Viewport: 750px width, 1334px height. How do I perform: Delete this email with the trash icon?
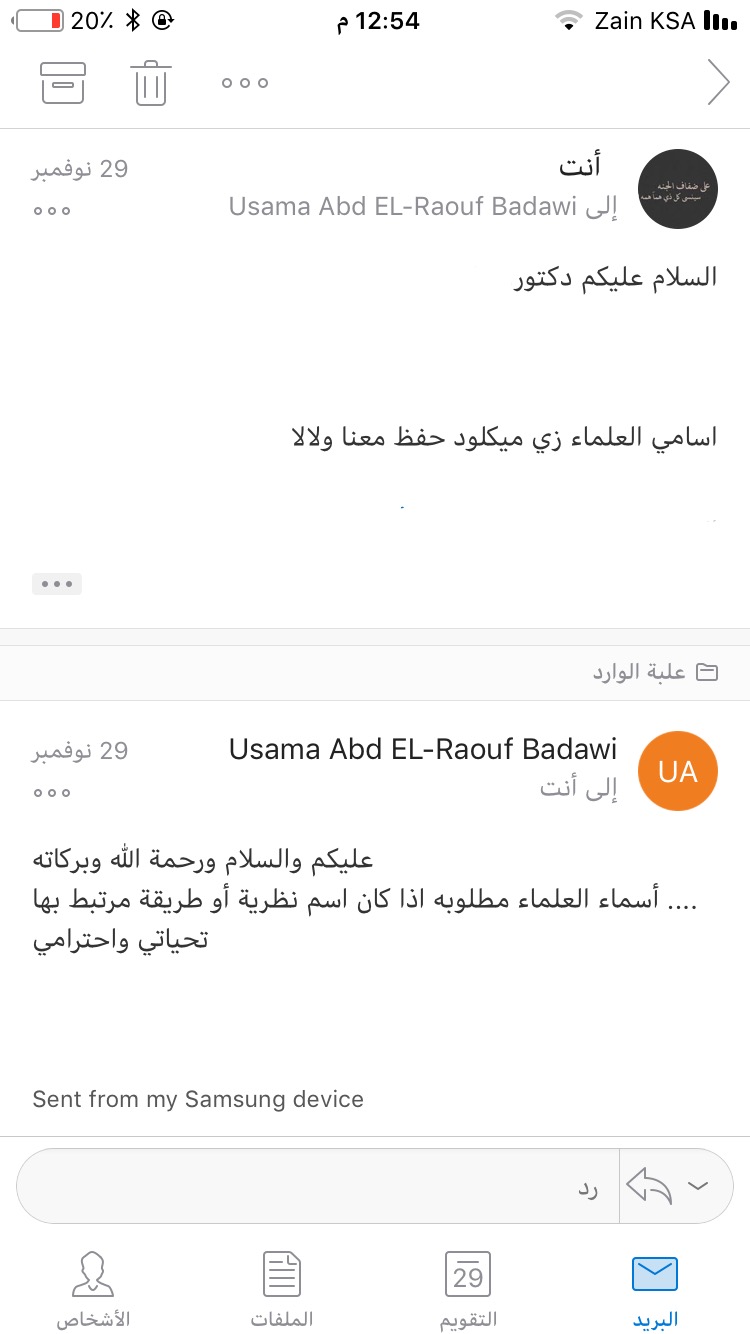click(151, 83)
